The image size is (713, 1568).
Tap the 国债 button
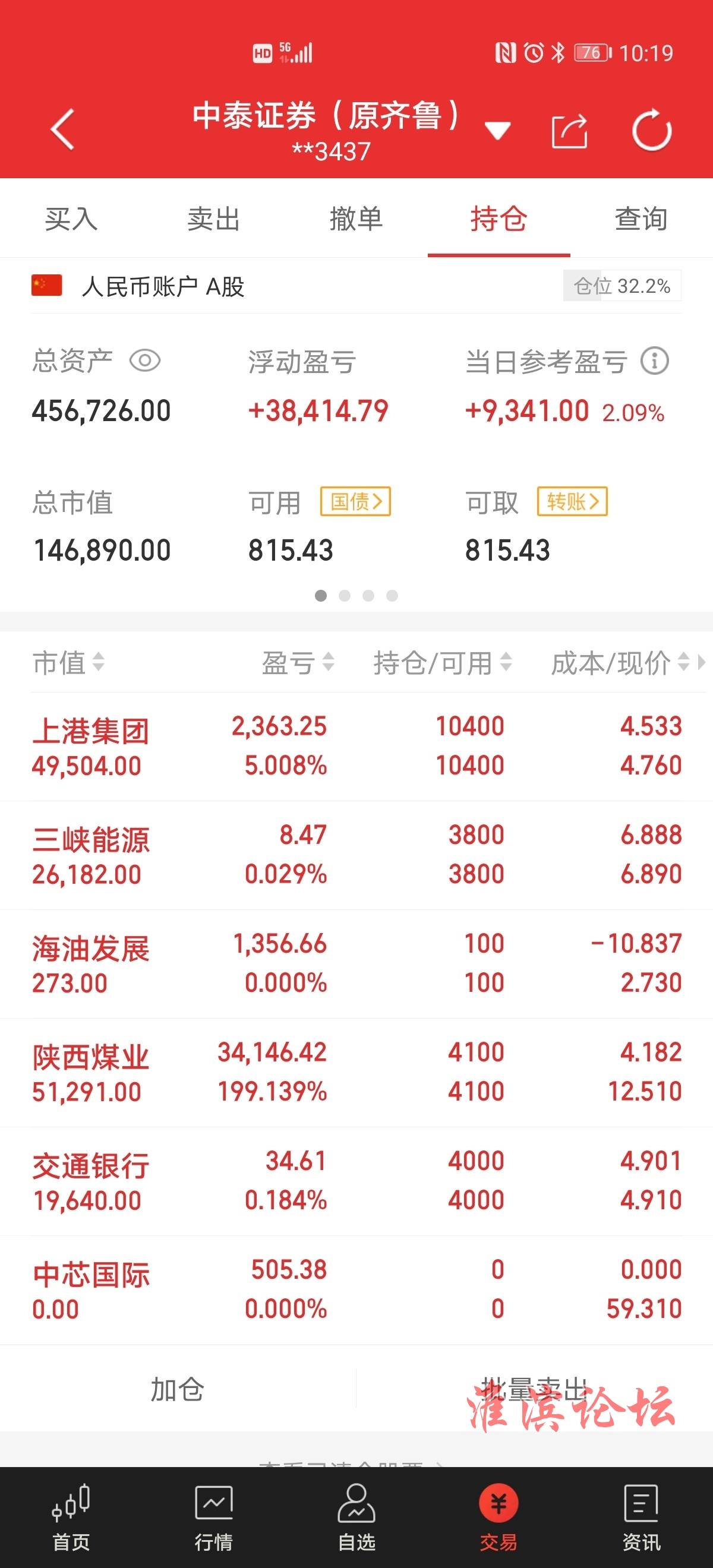tap(355, 501)
